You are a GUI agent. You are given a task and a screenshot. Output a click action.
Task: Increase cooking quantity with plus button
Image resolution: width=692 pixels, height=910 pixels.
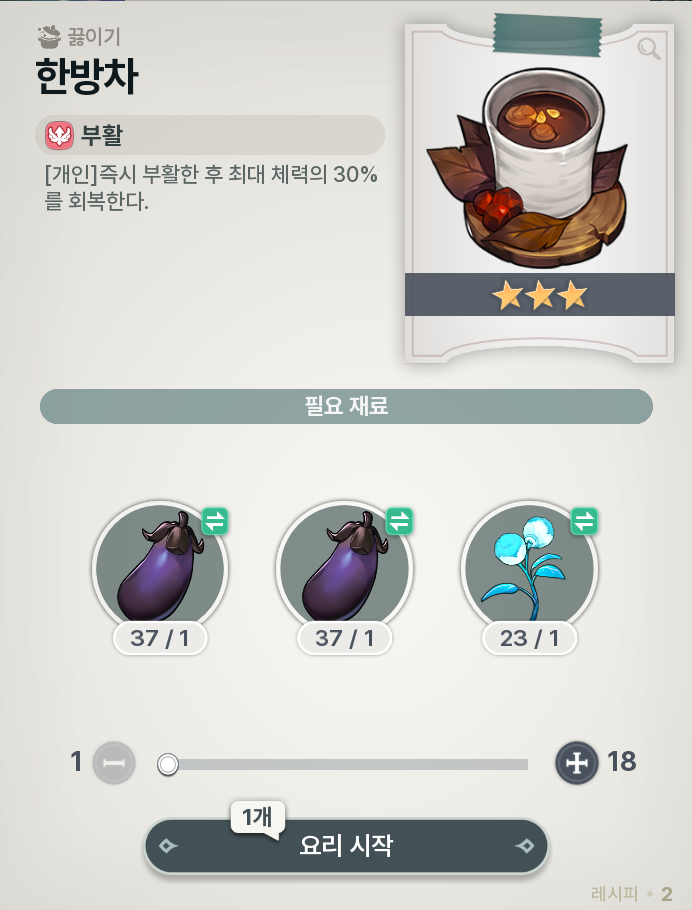pos(576,763)
